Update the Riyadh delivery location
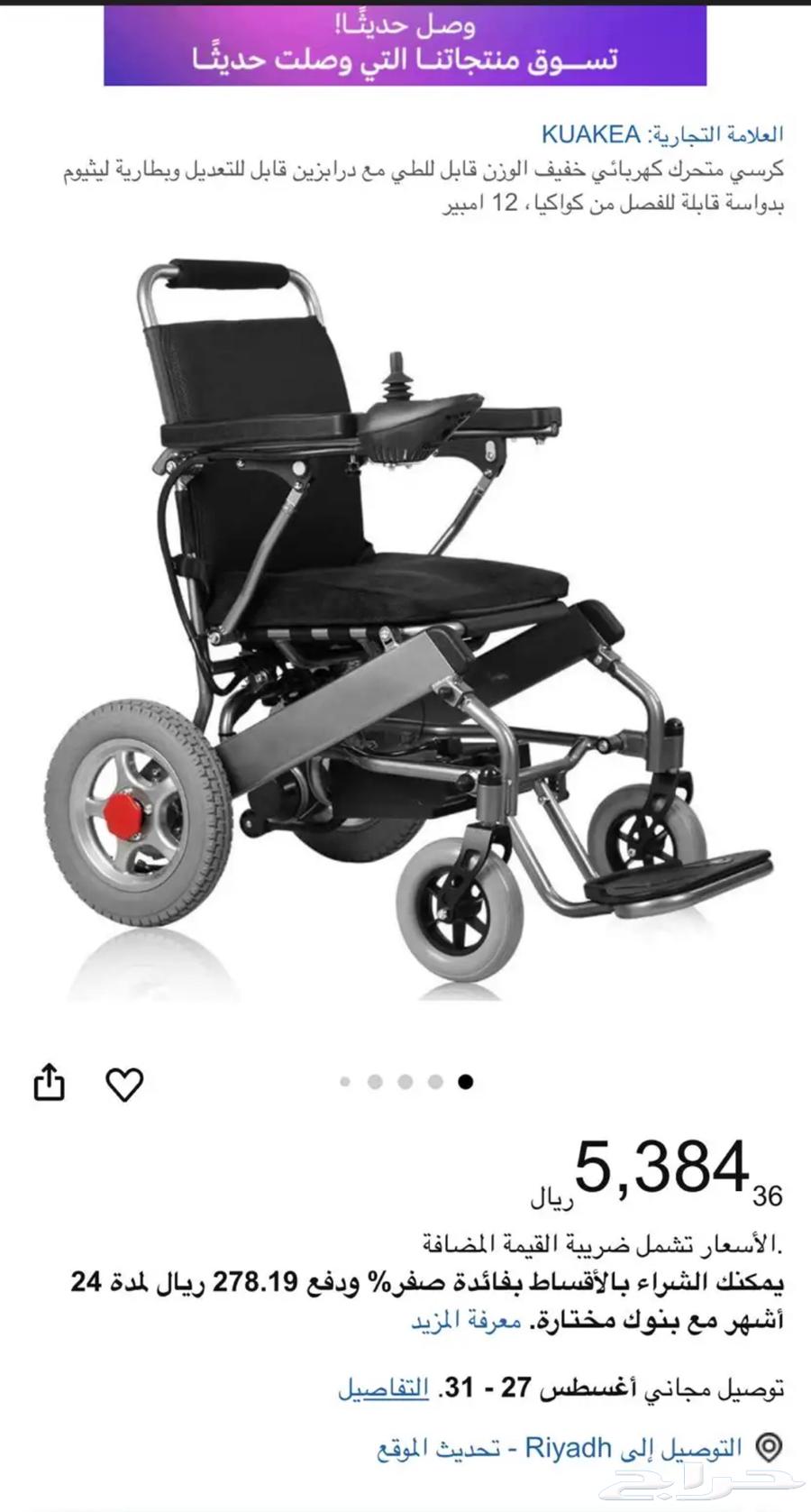 click(559, 1449)
